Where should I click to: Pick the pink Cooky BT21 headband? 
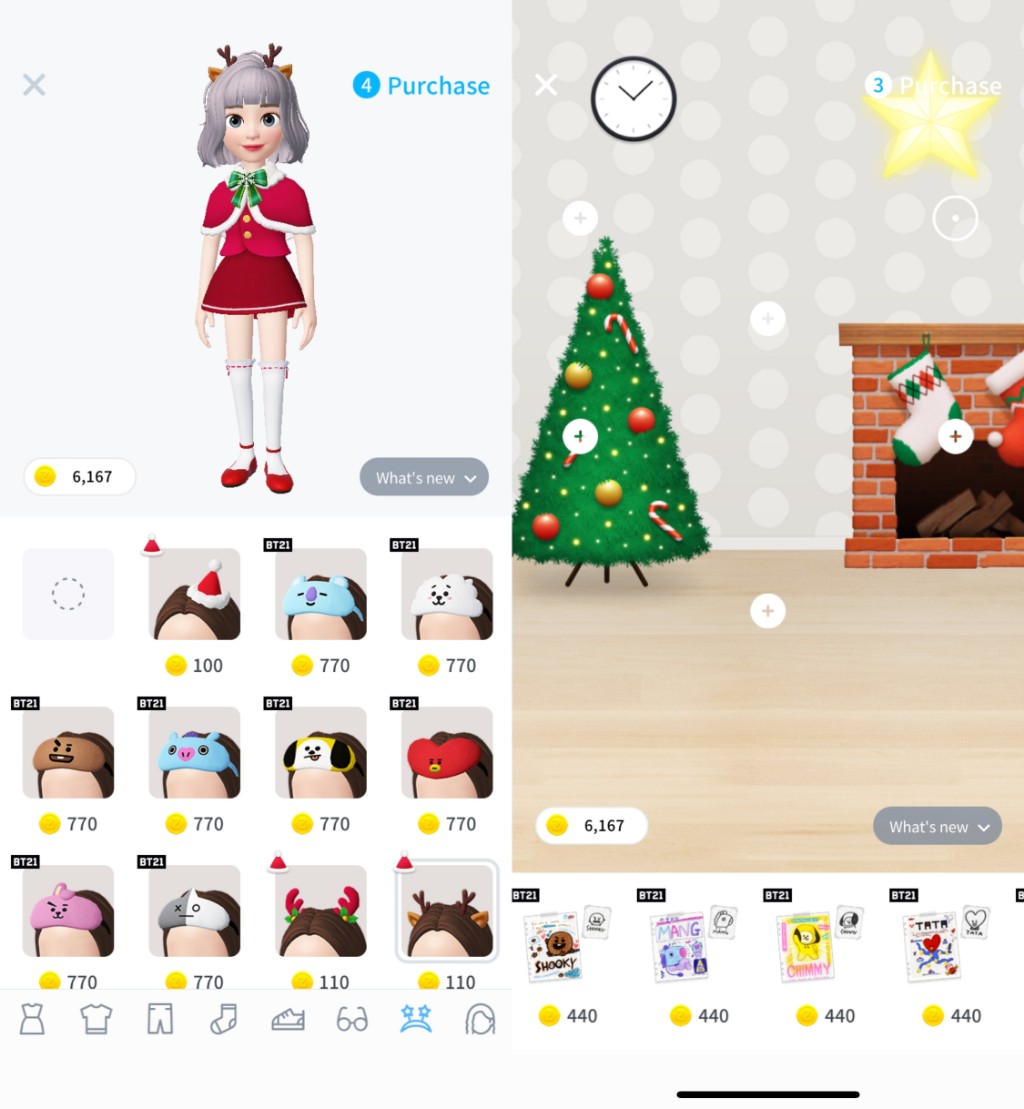point(68,911)
